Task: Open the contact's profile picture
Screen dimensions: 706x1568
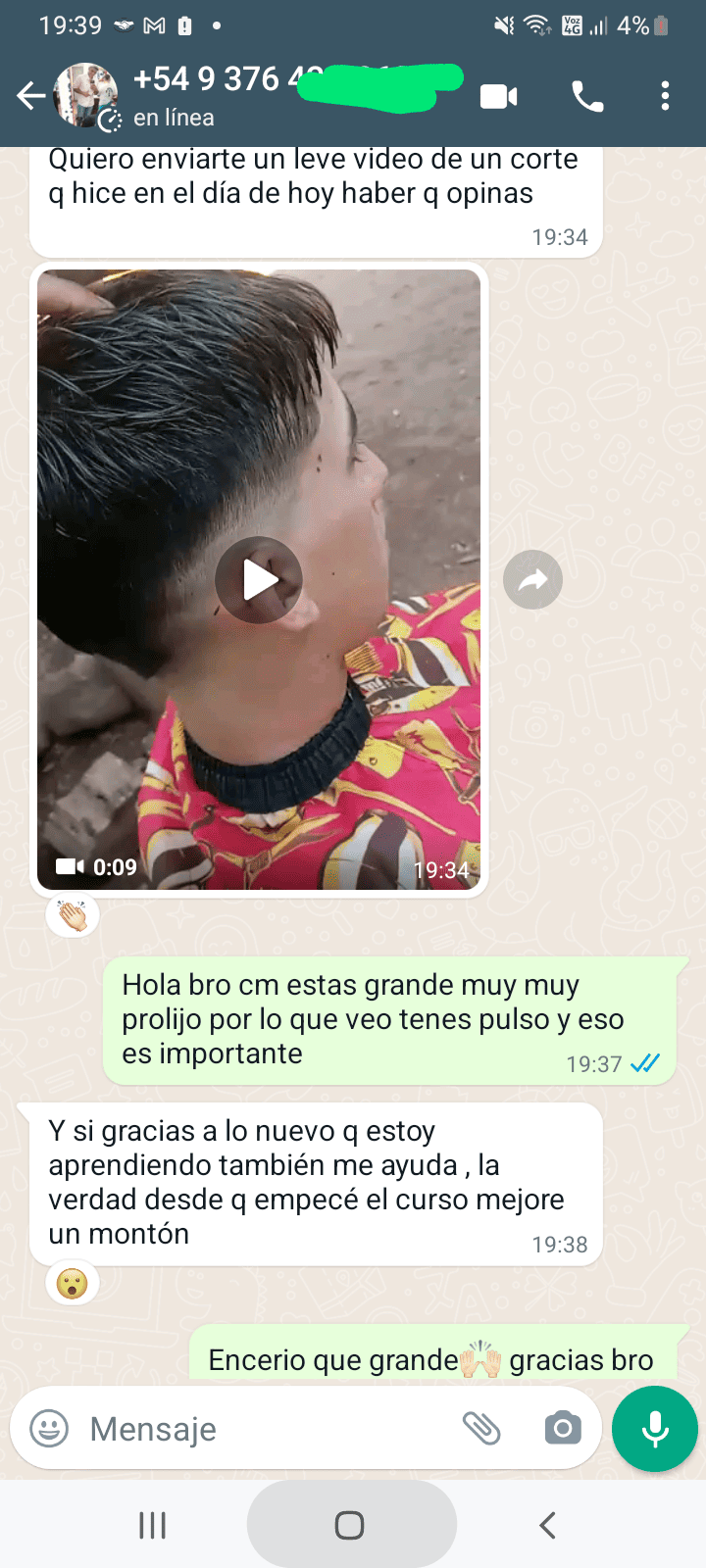Action: [x=86, y=96]
